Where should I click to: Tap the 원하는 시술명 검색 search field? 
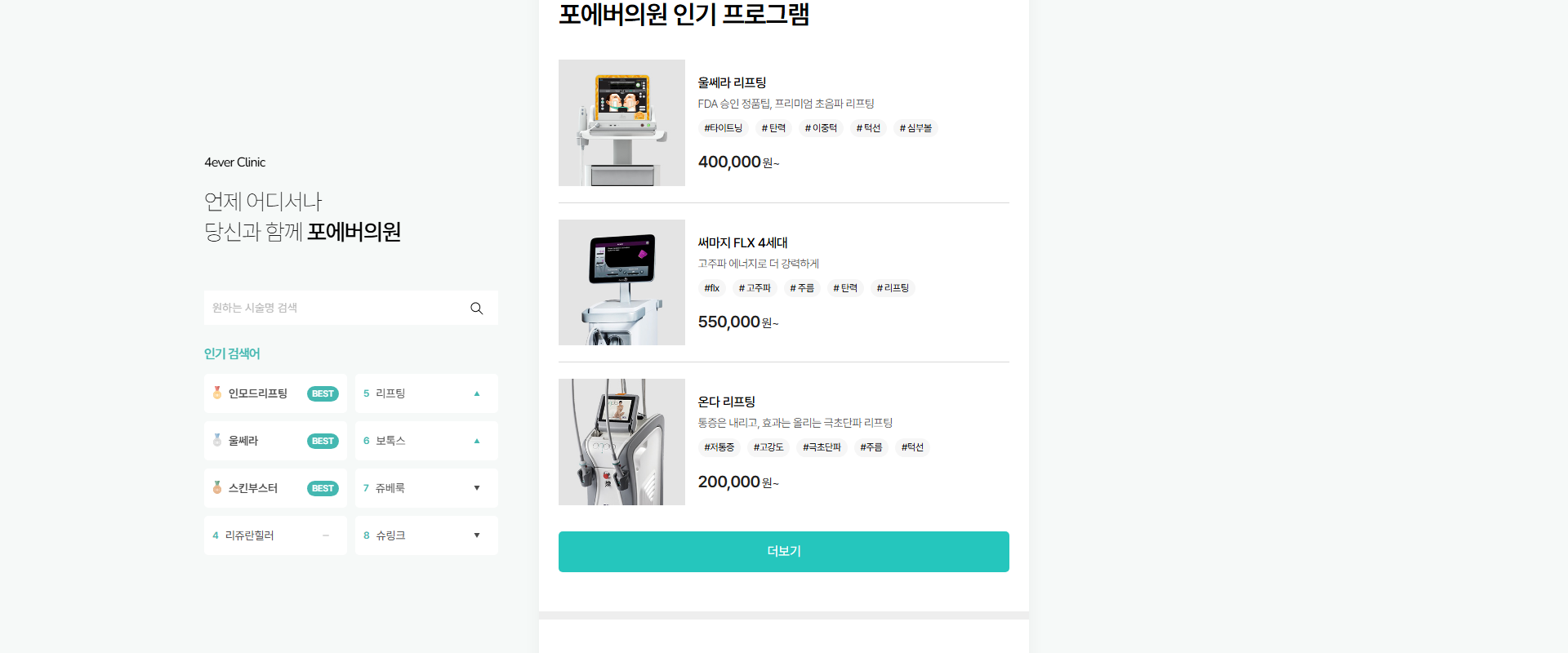[335, 308]
